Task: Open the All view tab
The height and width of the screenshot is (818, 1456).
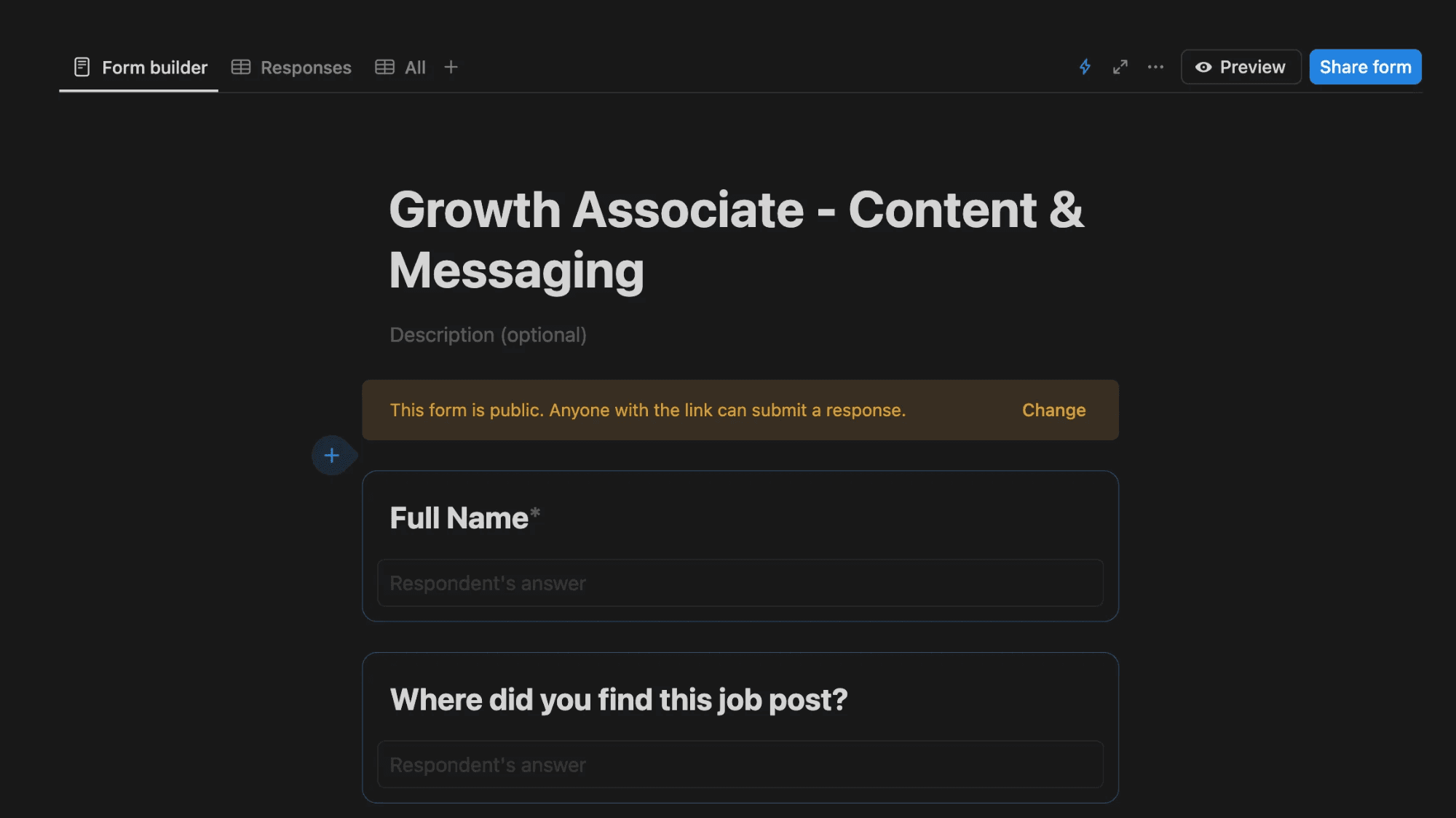Action: pos(400,68)
